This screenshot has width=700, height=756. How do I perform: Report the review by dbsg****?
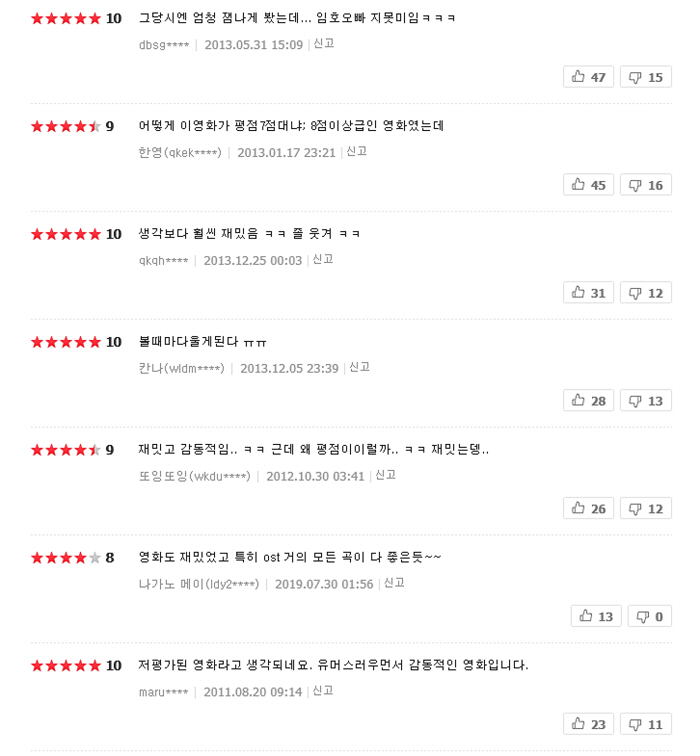323,44
